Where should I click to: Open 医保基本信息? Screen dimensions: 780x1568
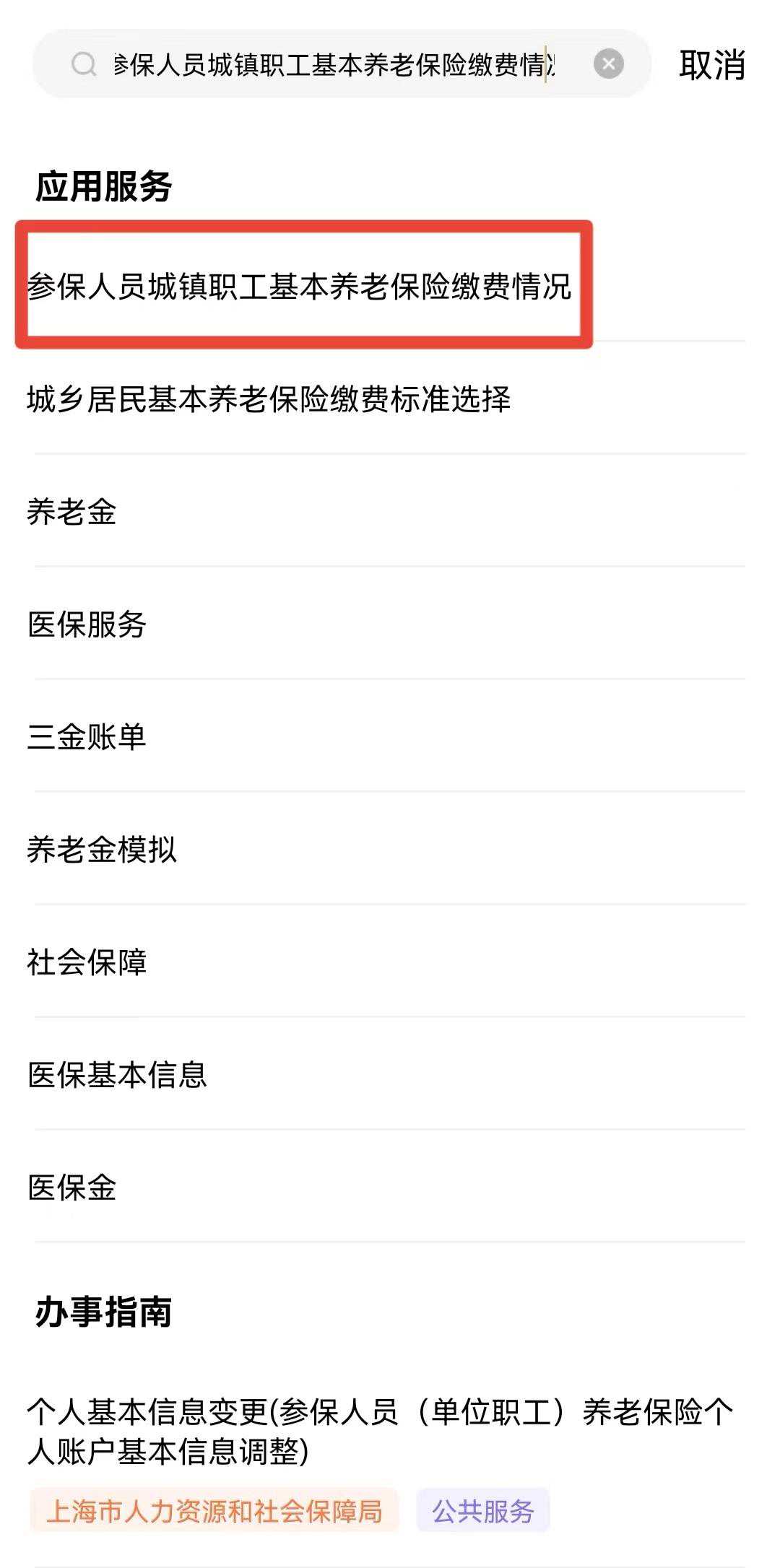(x=117, y=1075)
